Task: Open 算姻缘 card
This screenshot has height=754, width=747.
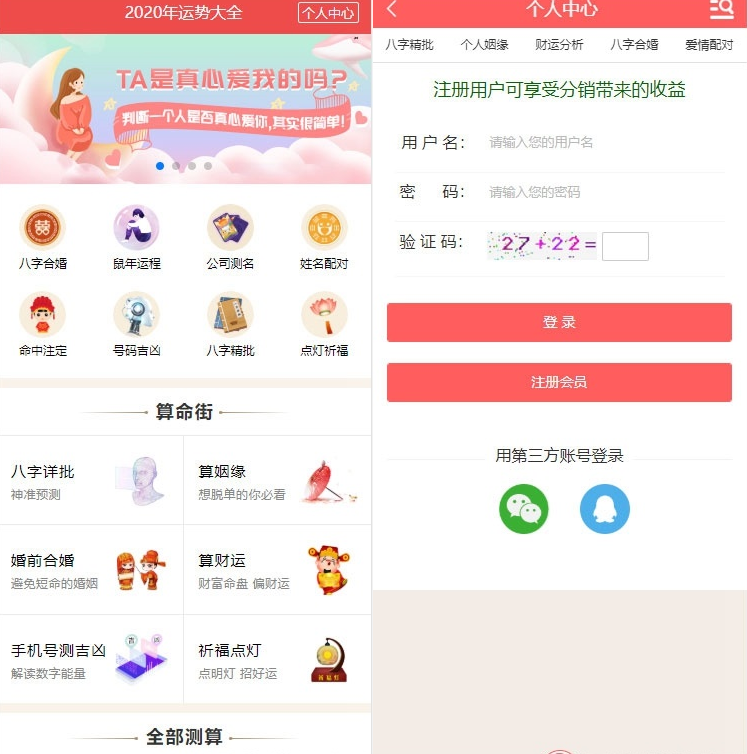Action: (x=277, y=480)
